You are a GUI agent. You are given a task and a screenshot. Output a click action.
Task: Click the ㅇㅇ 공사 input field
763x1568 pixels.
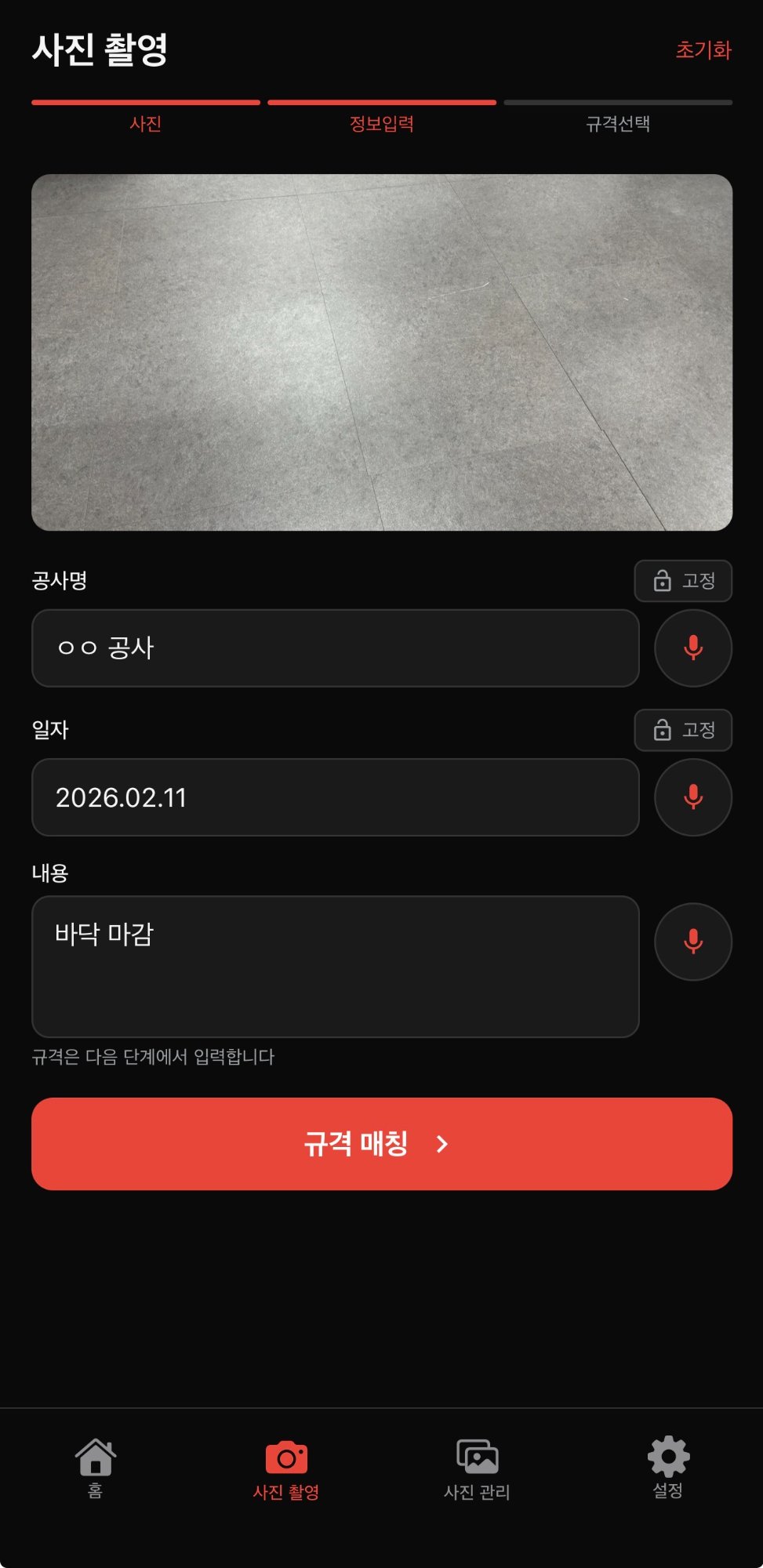click(x=336, y=648)
